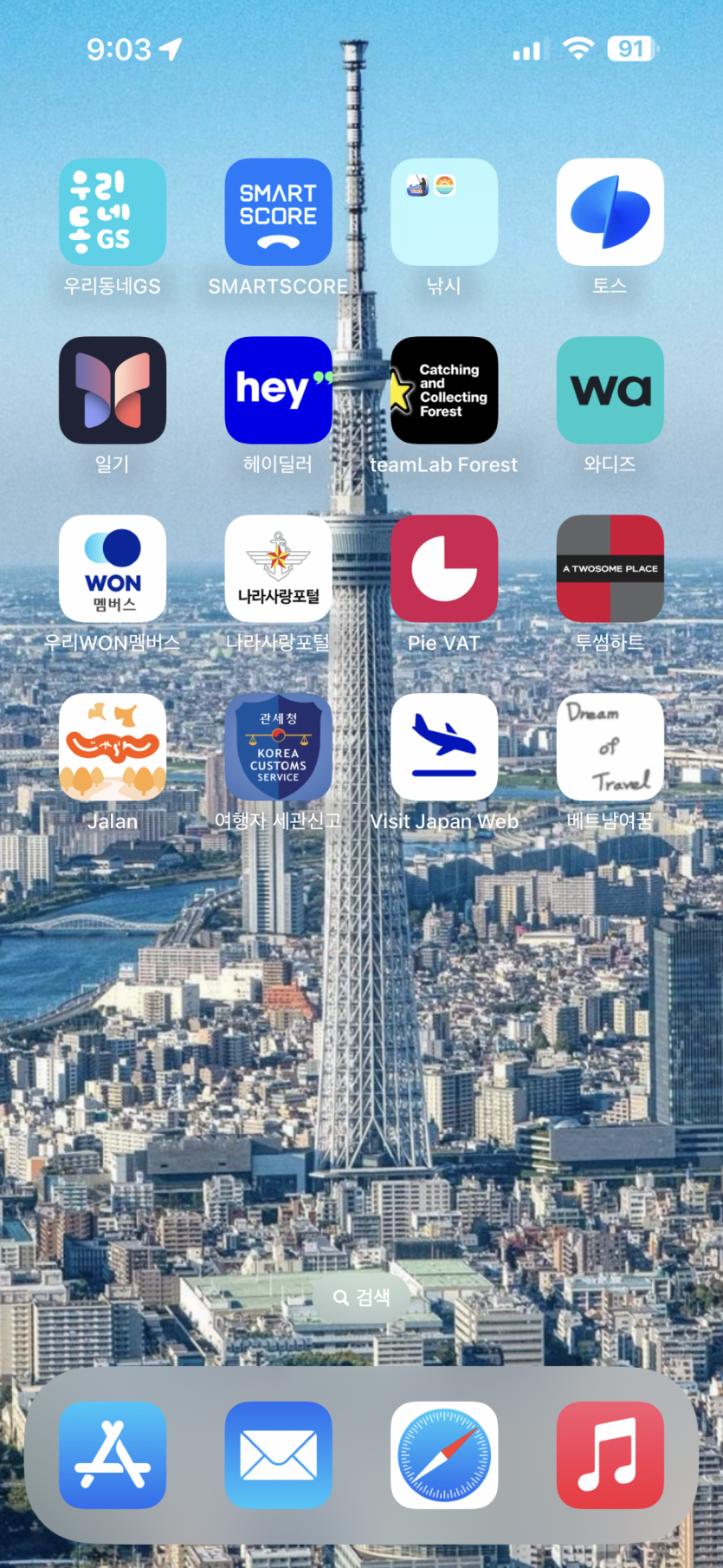Open the 헤이딜러 app
723x1568 pixels.
coord(278,391)
